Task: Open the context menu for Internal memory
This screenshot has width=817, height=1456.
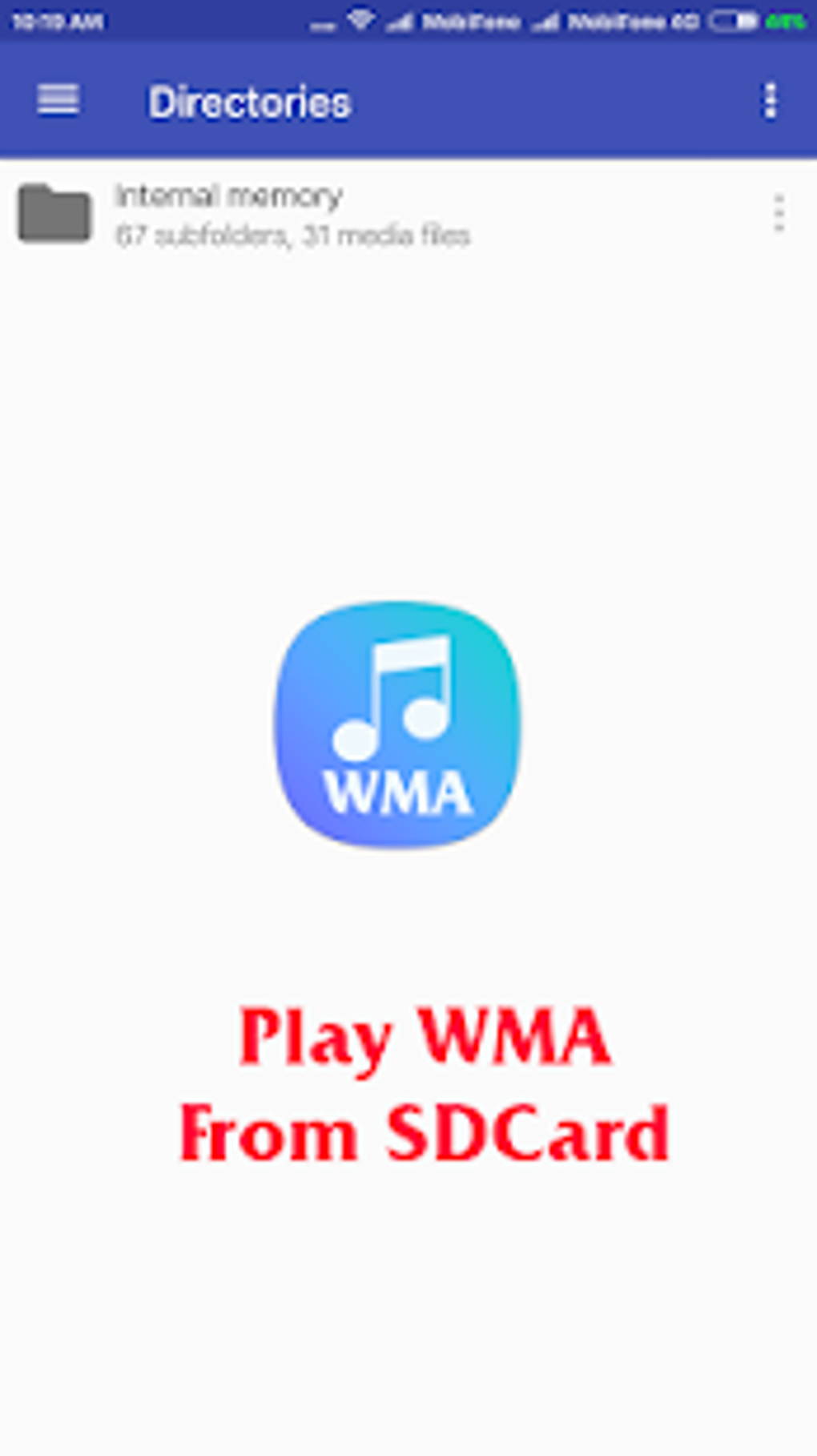Action: [778, 214]
